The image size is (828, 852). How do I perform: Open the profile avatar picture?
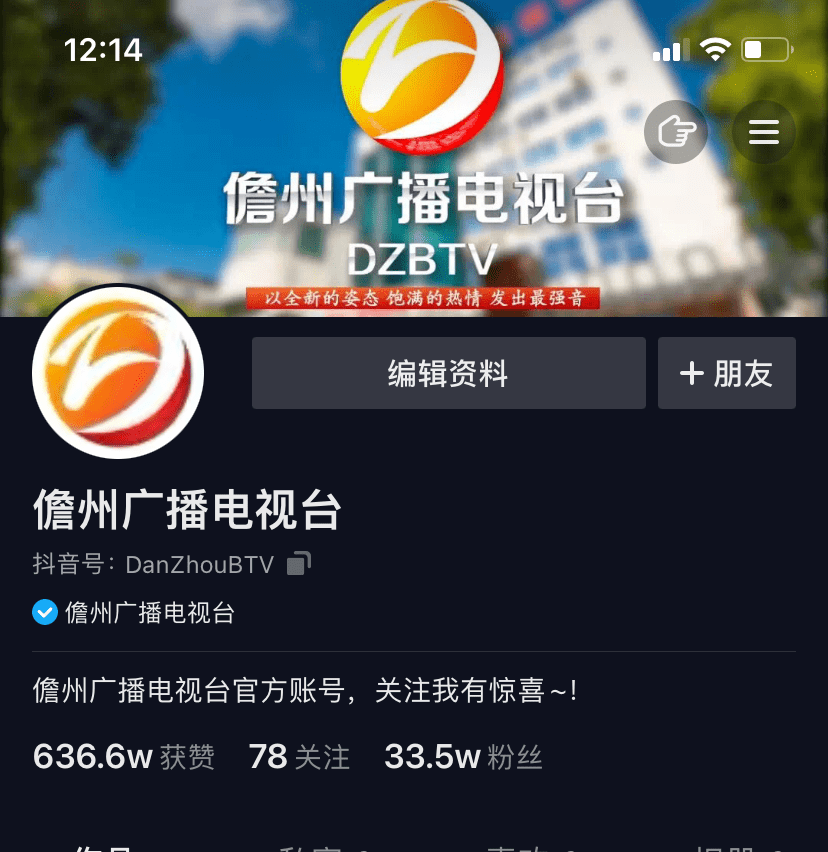(118, 373)
